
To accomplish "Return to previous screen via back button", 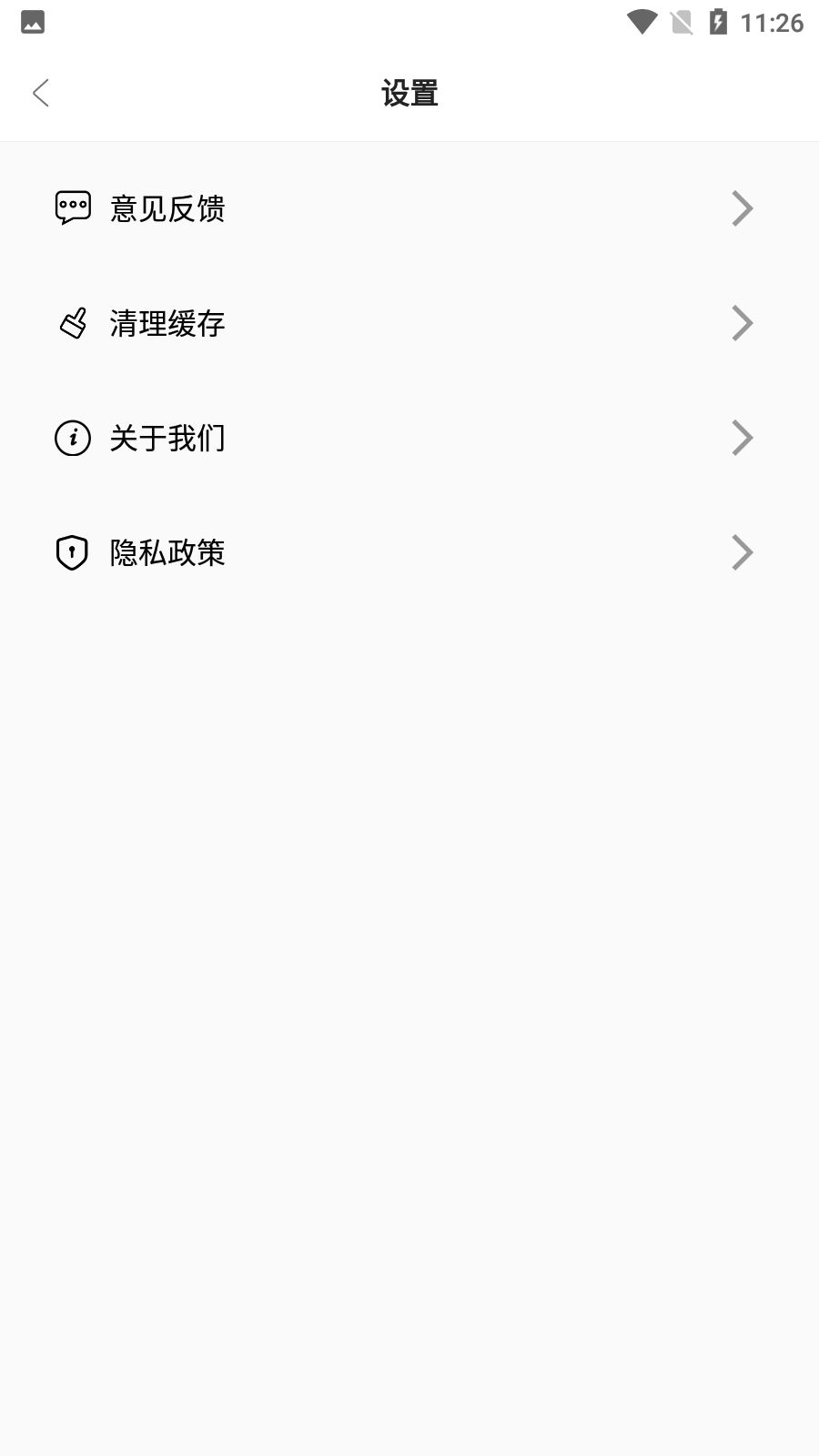I will (41, 93).
